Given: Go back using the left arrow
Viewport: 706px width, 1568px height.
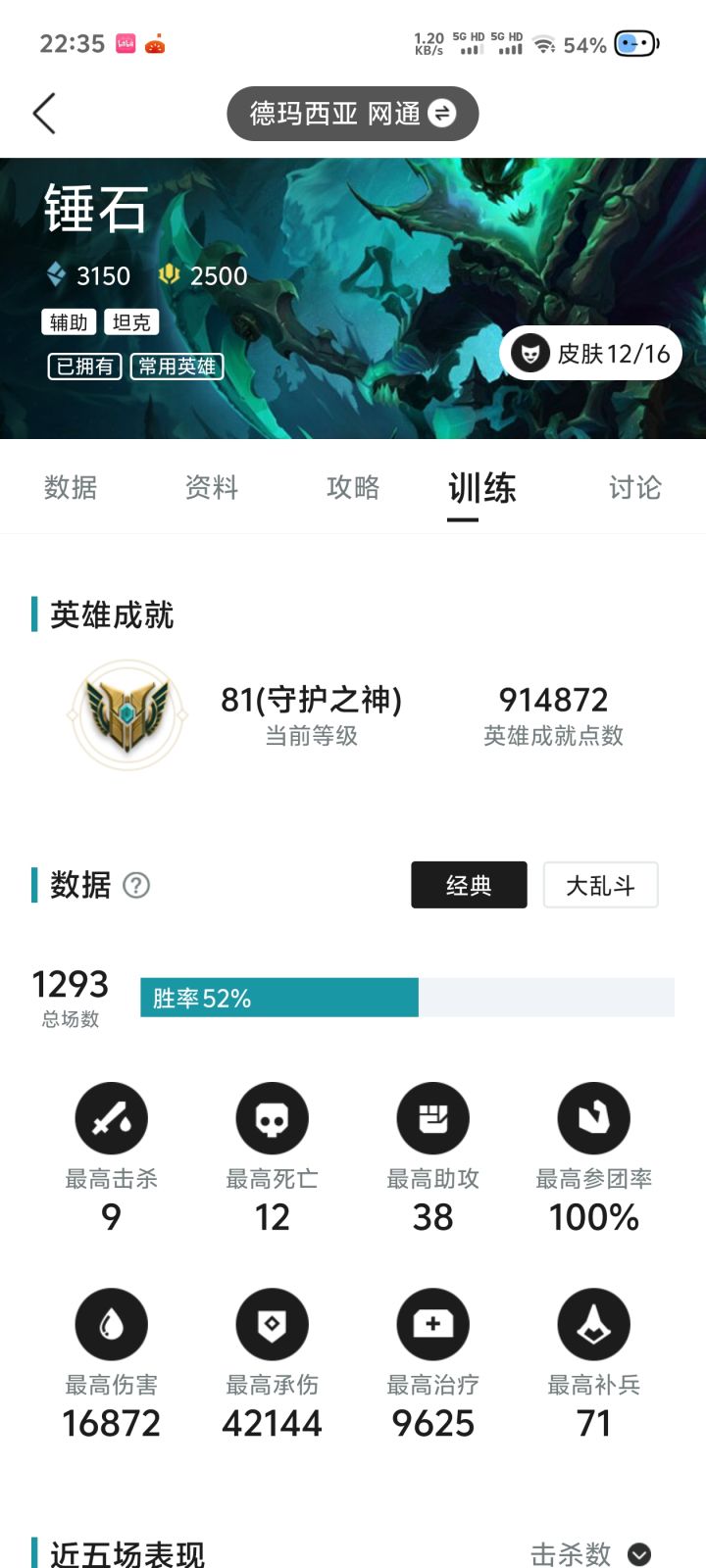Looking at the screenshot, I should pos(43,113).
